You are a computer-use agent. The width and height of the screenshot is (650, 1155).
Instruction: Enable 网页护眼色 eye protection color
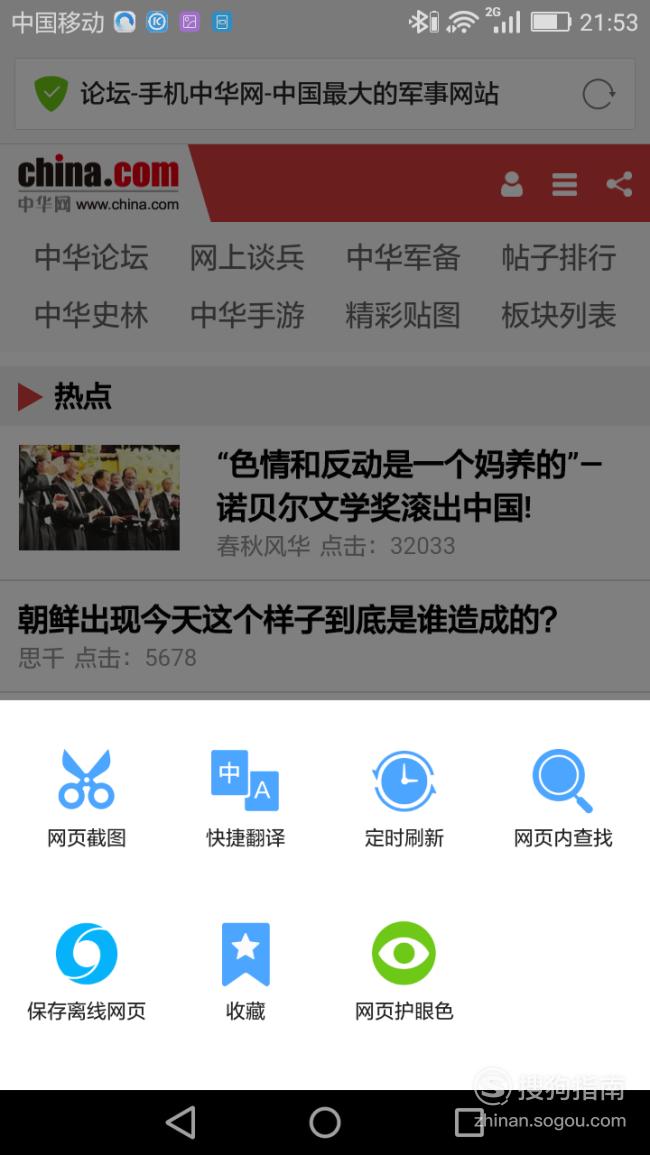click(404, 972)
